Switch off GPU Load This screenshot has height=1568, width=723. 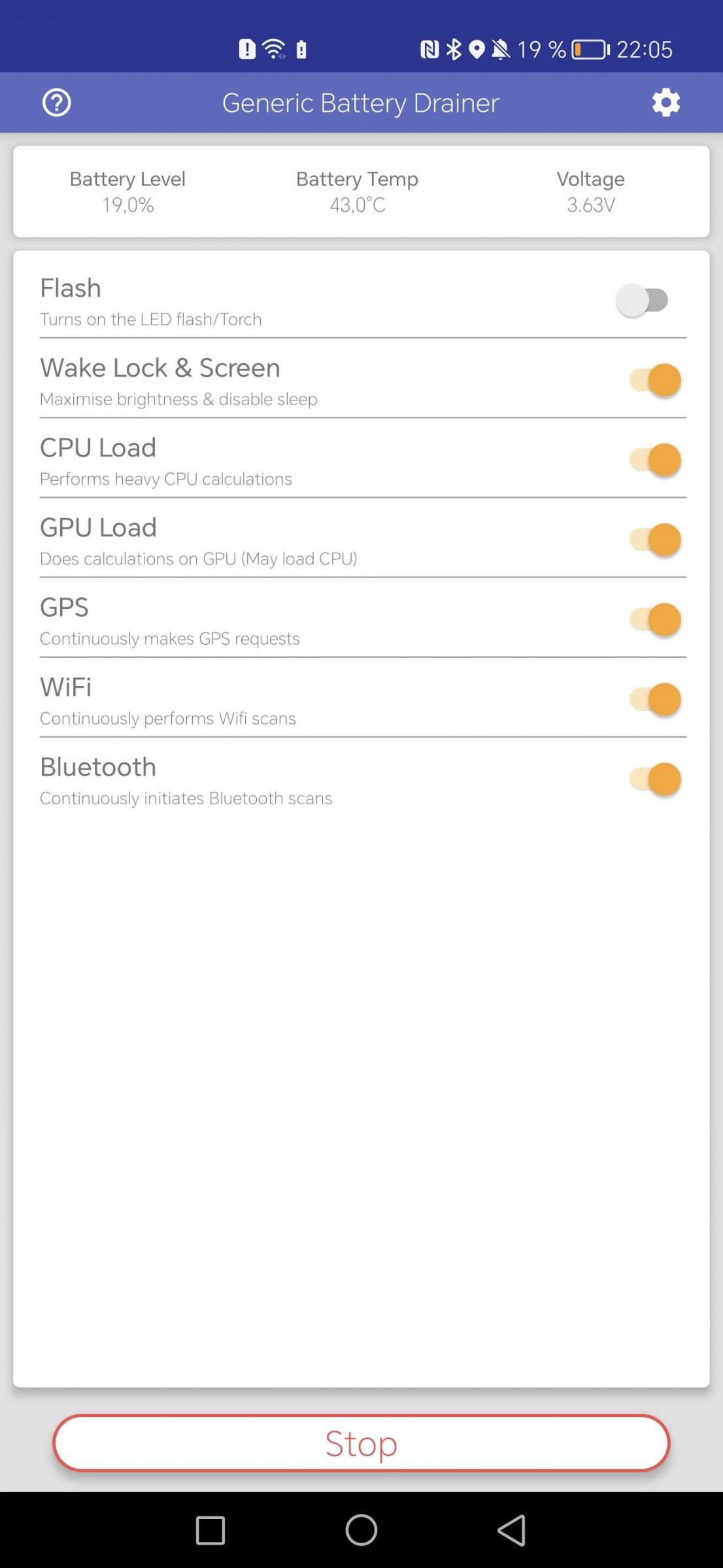click(x=655, y=540)
